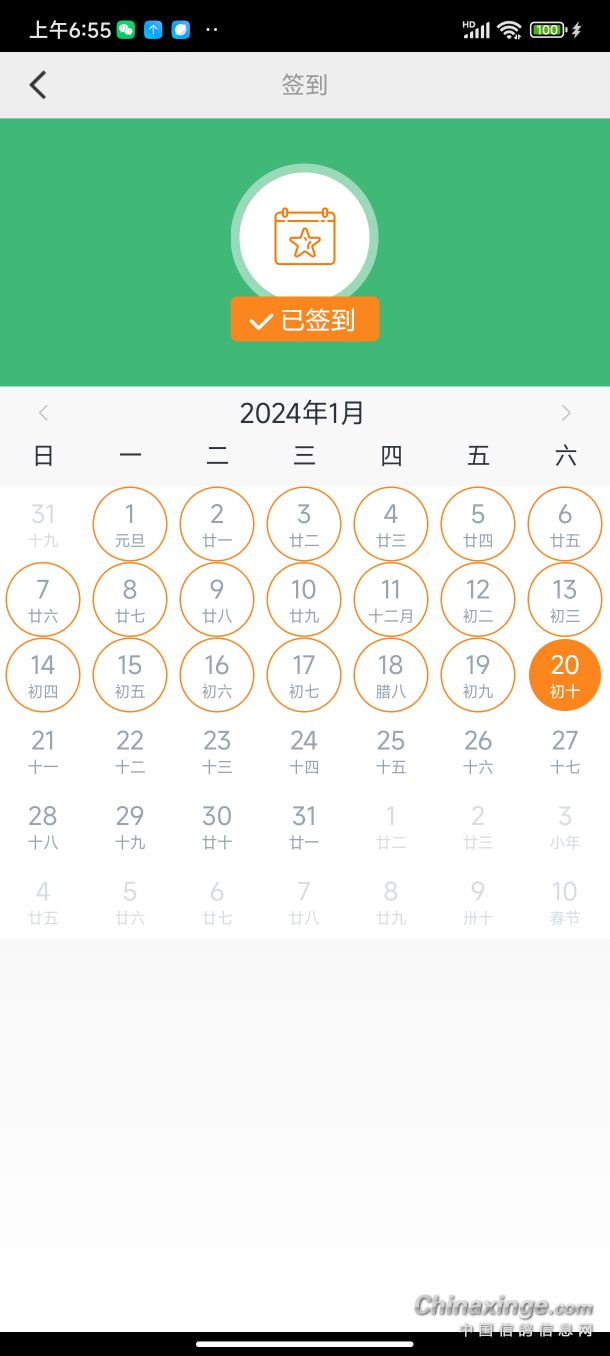Select February 10 春节
Screen dimensions: 610x1356
point(565,902)
